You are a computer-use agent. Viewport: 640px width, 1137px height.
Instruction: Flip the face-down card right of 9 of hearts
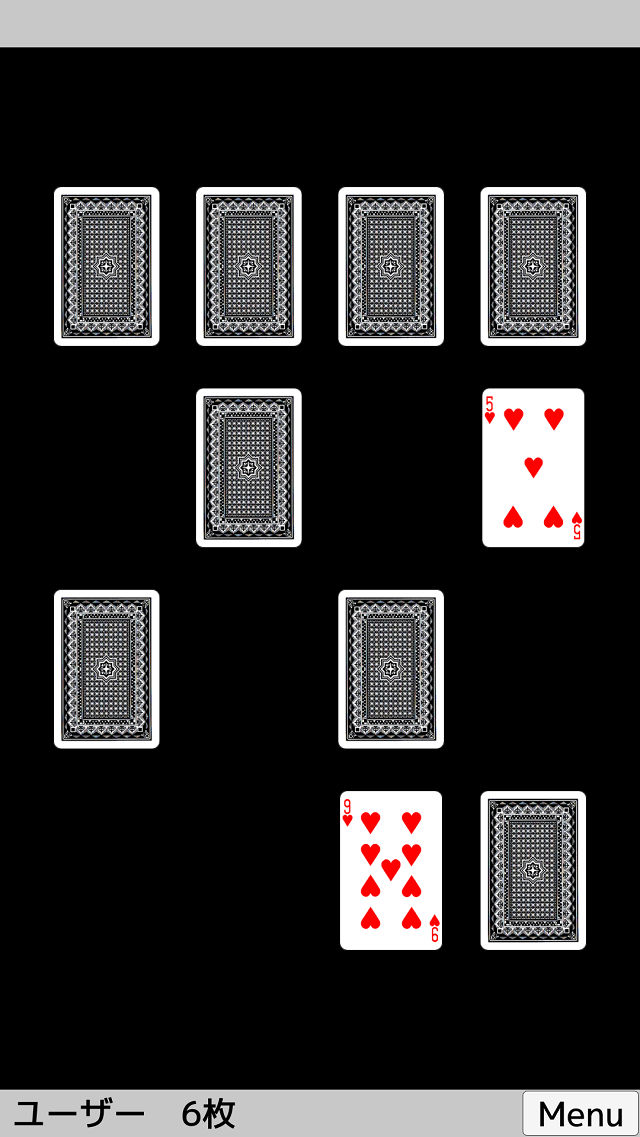(x=533, y=870)
